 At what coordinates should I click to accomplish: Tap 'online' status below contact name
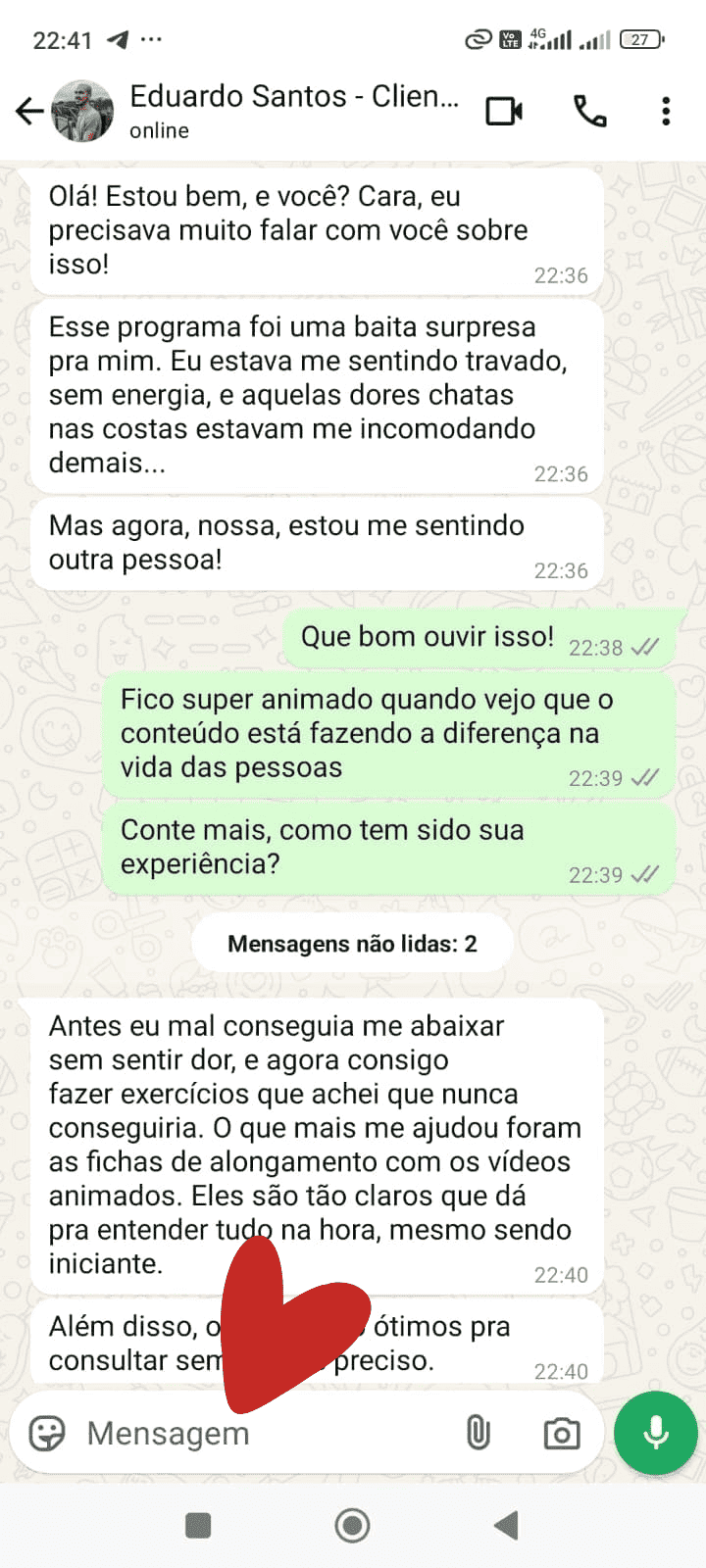click(x=158, y=130)
